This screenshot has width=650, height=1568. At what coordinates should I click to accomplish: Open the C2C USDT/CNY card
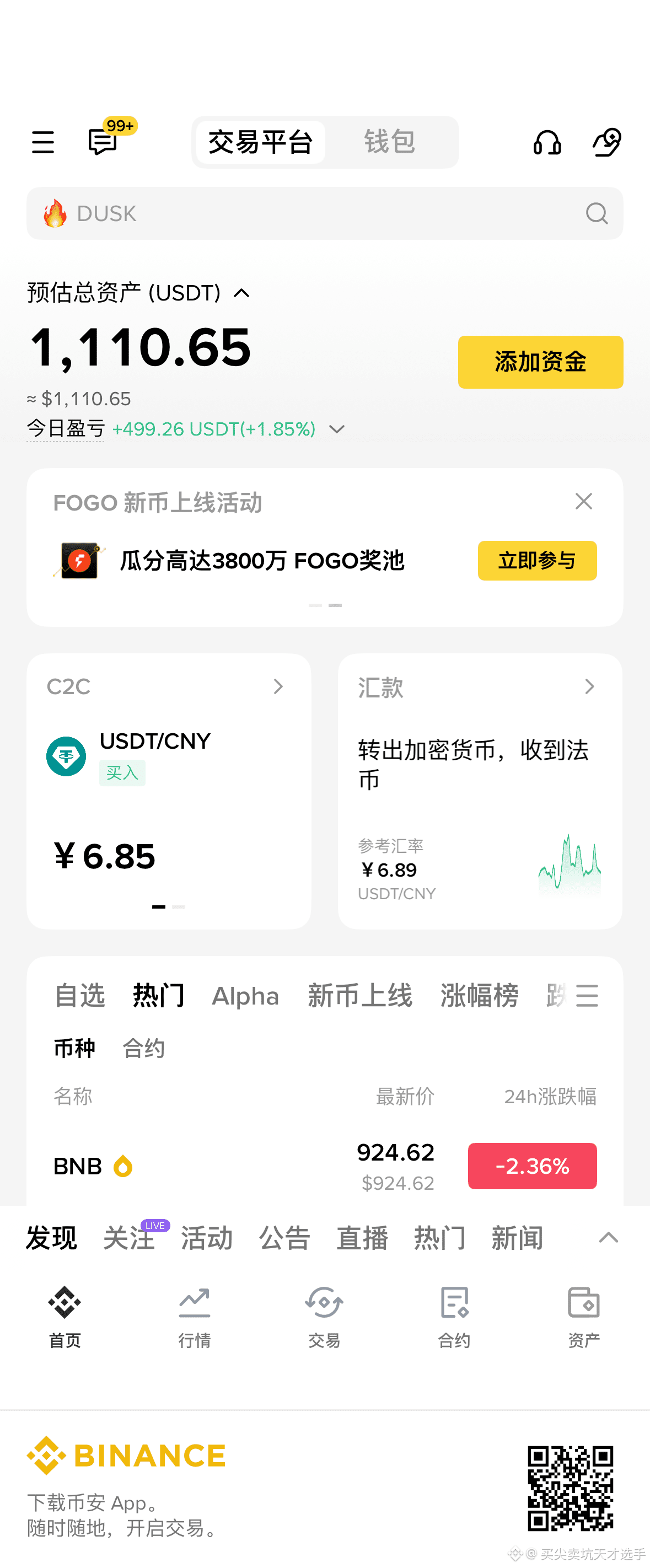169,791
